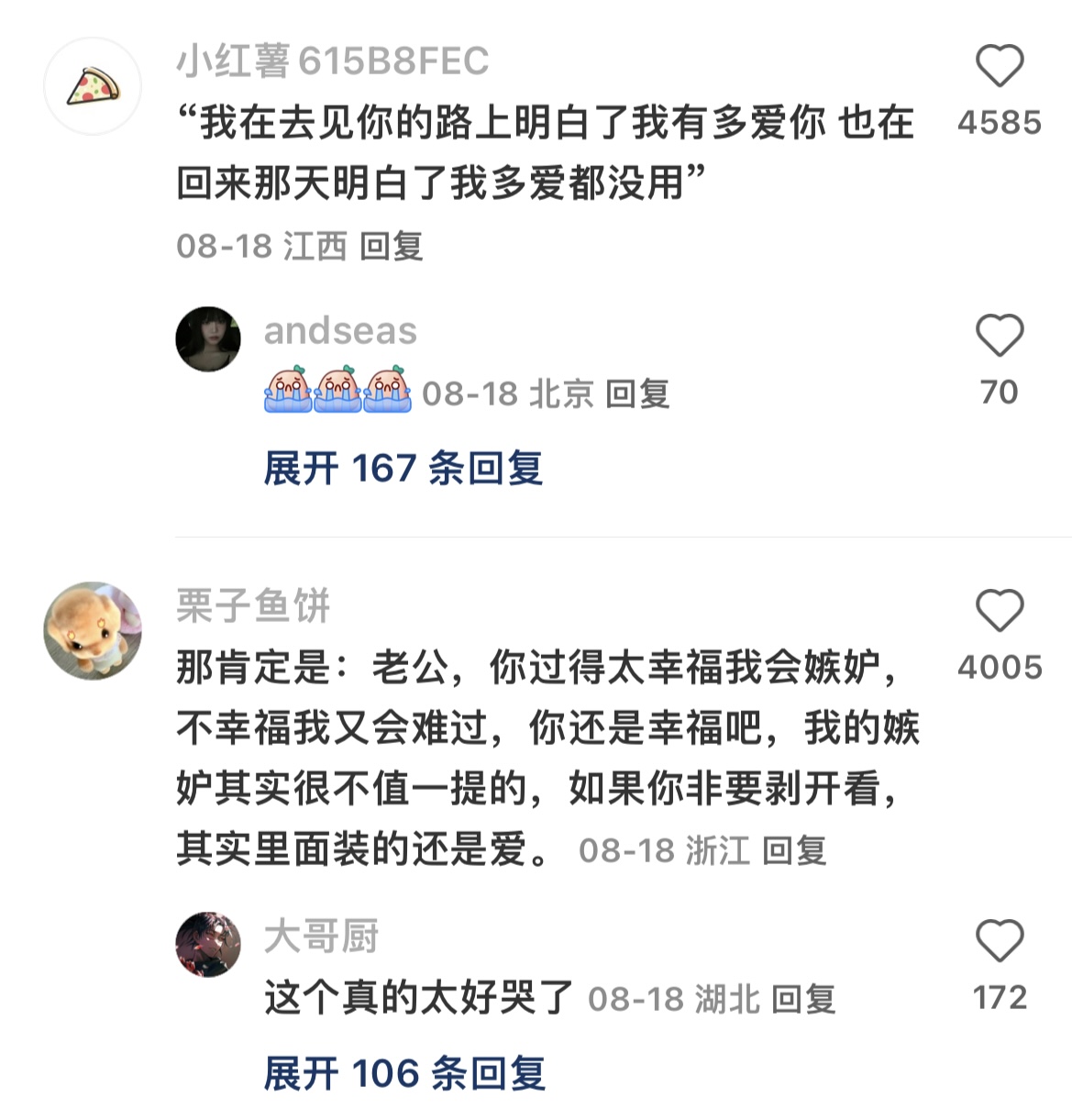Expand the 106 replies

point(404,1073)
